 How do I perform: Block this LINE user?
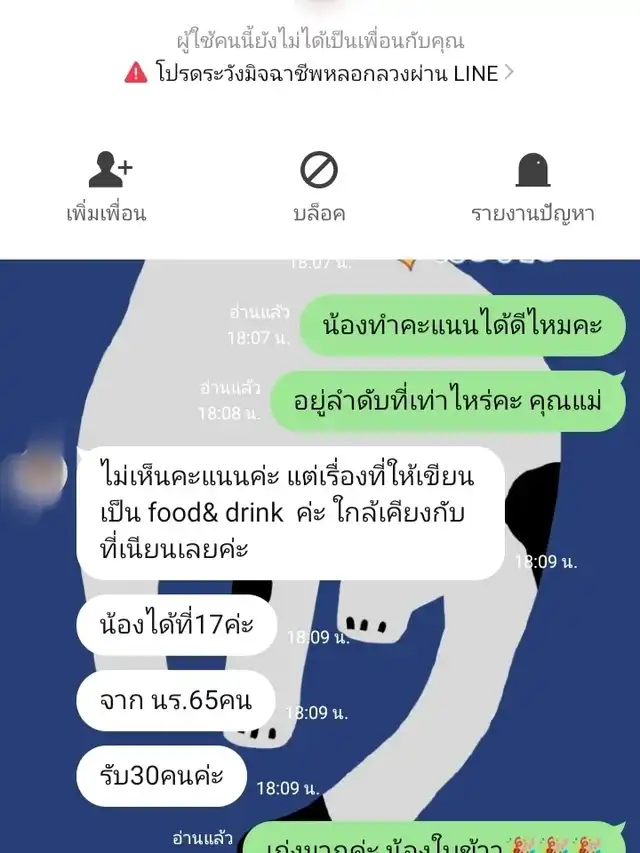click(319, 186)
